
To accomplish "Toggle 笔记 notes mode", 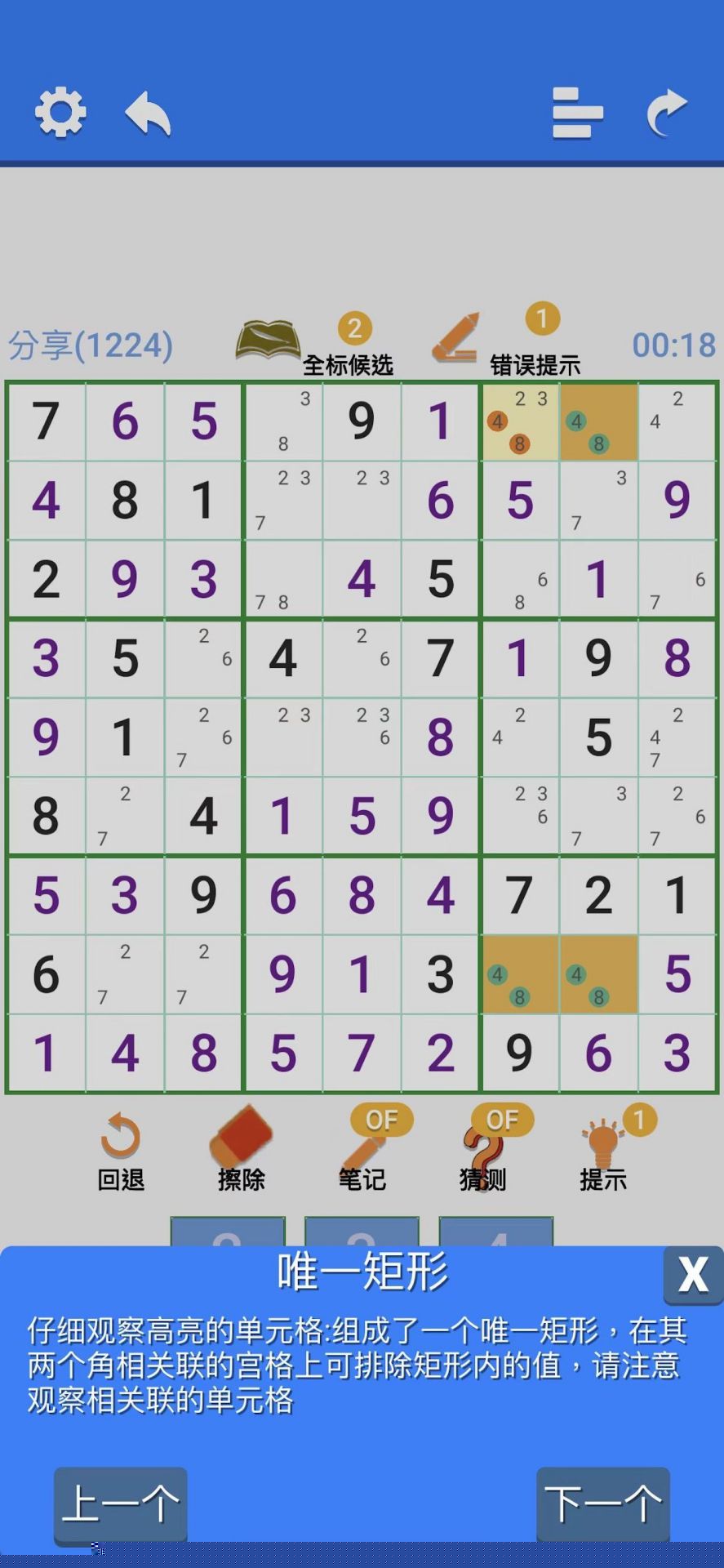I will click(362, 1151).
